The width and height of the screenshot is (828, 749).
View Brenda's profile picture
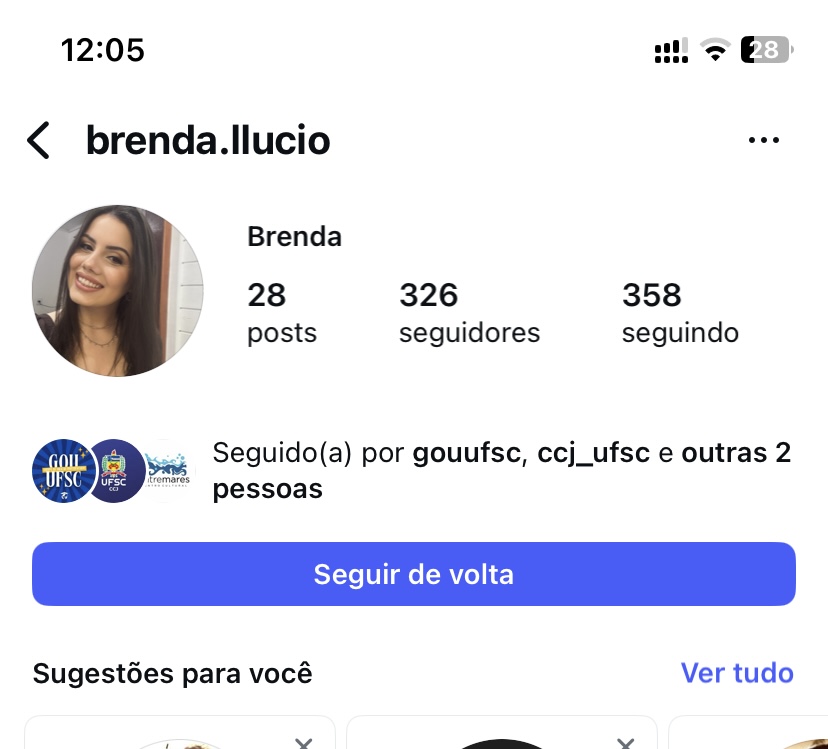pos(118,291)
